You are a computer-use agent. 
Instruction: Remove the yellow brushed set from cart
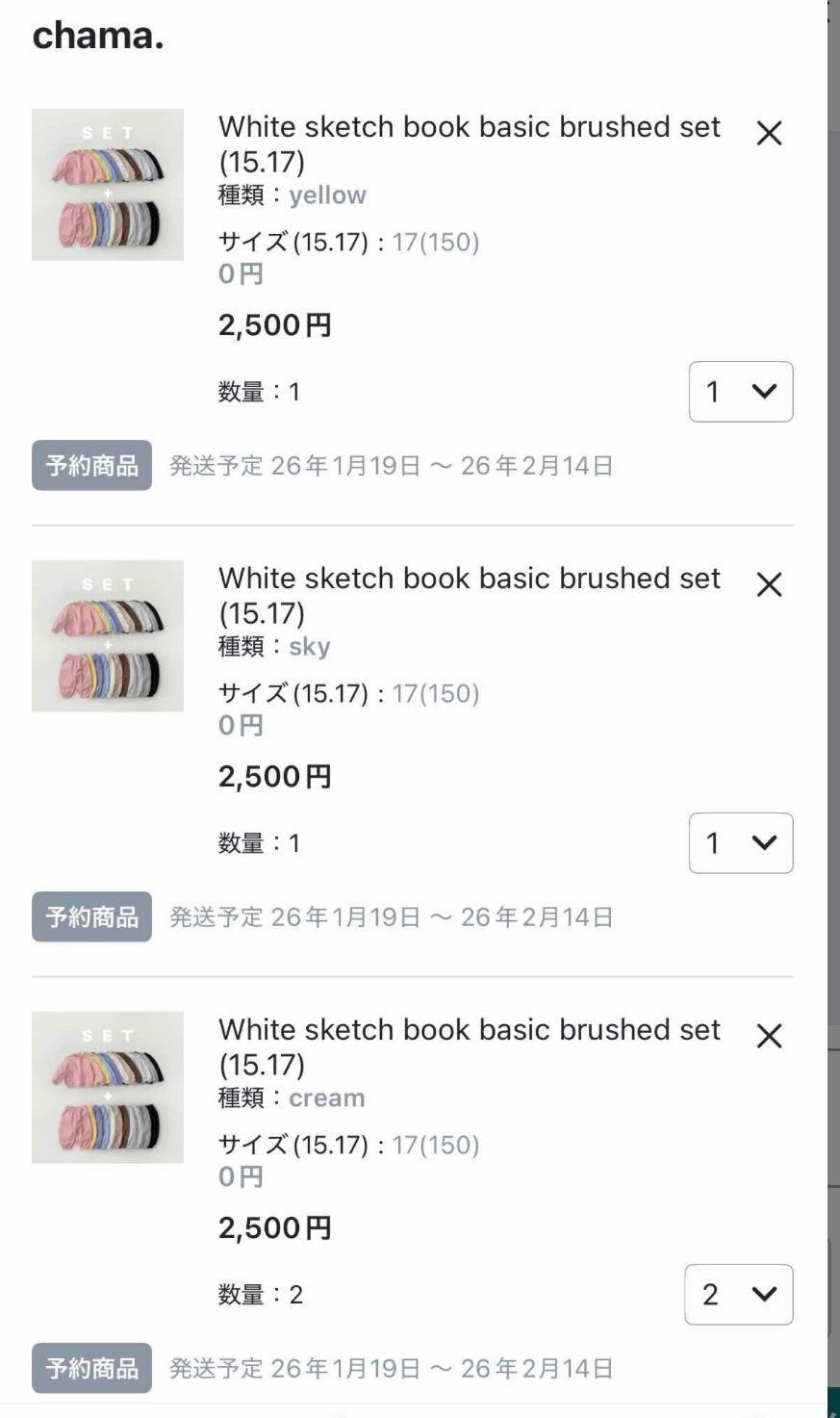tap(769, 134)
